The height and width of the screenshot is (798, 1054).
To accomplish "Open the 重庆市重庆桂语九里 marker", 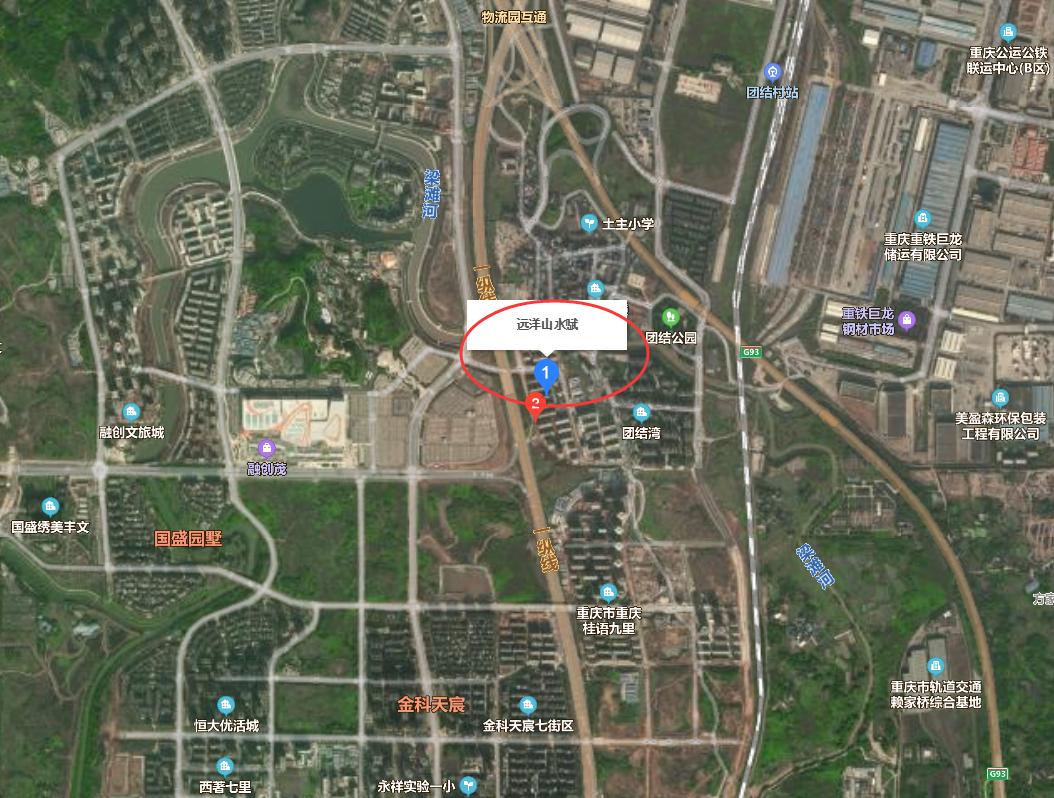I will tap(609, 592).
